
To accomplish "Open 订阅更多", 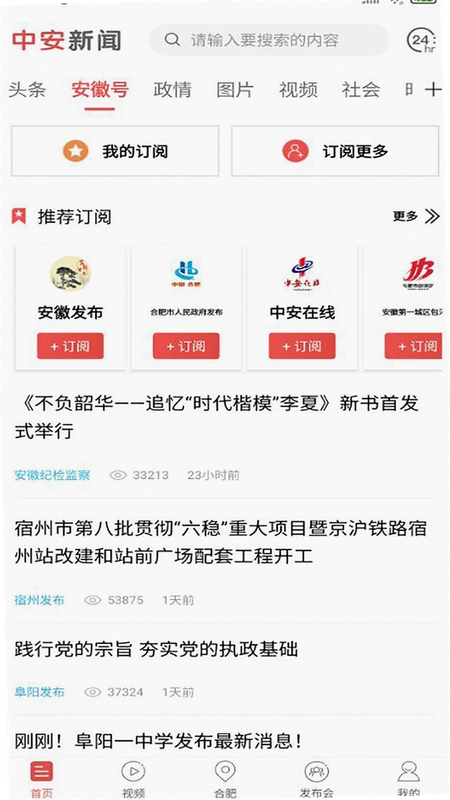I will 335,151.
